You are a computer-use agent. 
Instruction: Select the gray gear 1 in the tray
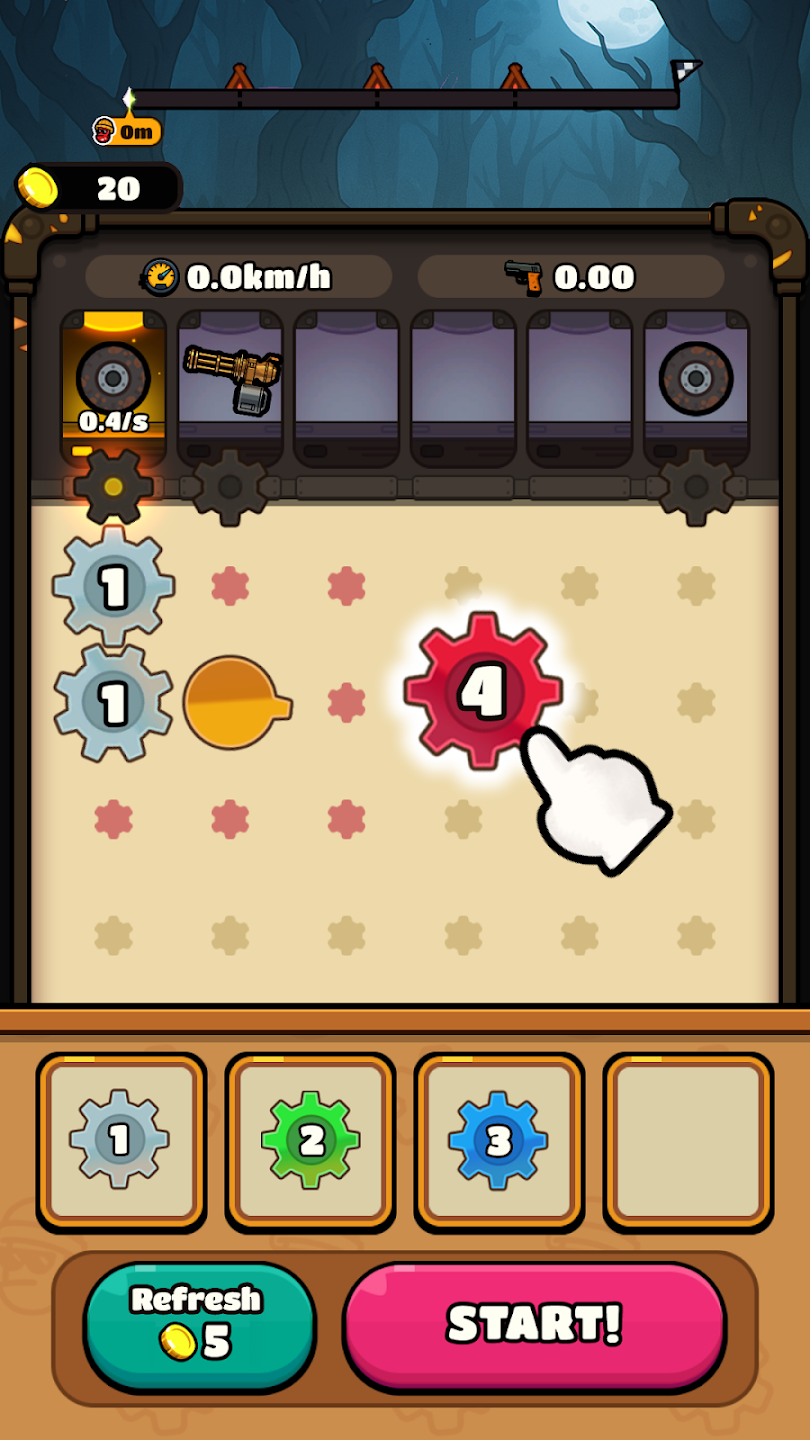coord(120,1140)
